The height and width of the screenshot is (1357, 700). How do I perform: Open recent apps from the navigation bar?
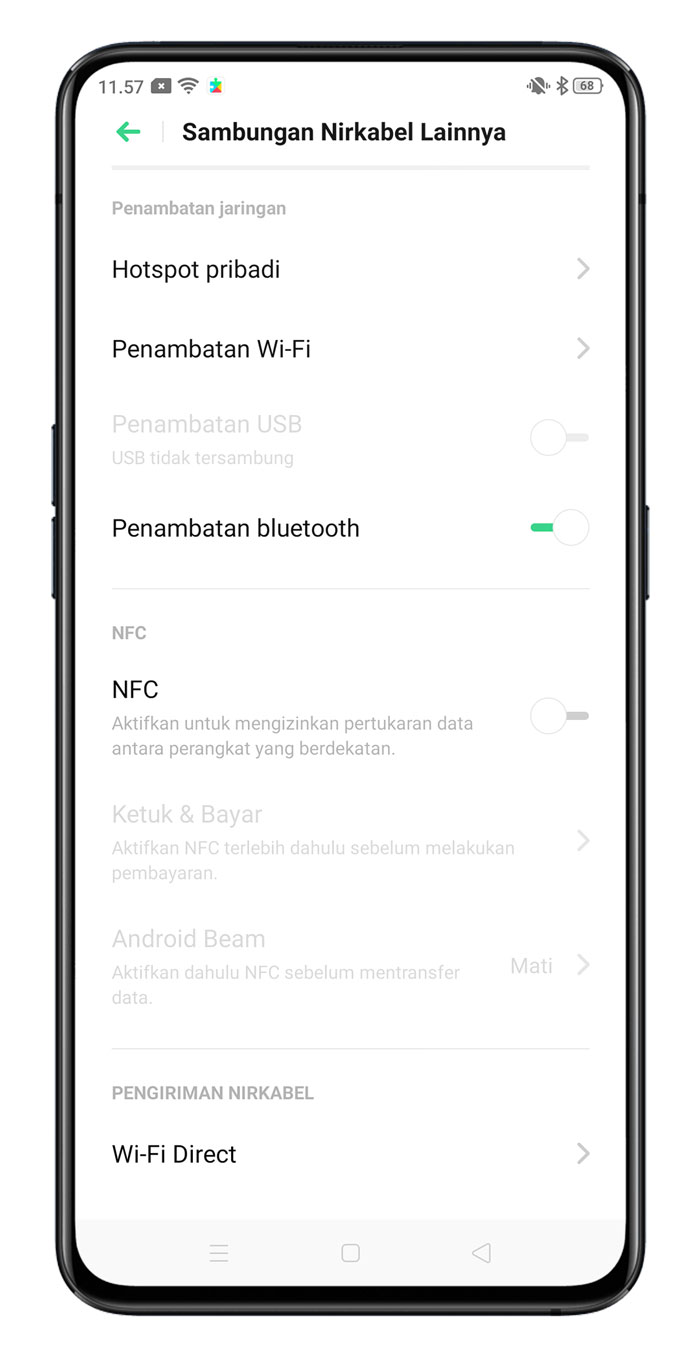(x=219, y=1253)
